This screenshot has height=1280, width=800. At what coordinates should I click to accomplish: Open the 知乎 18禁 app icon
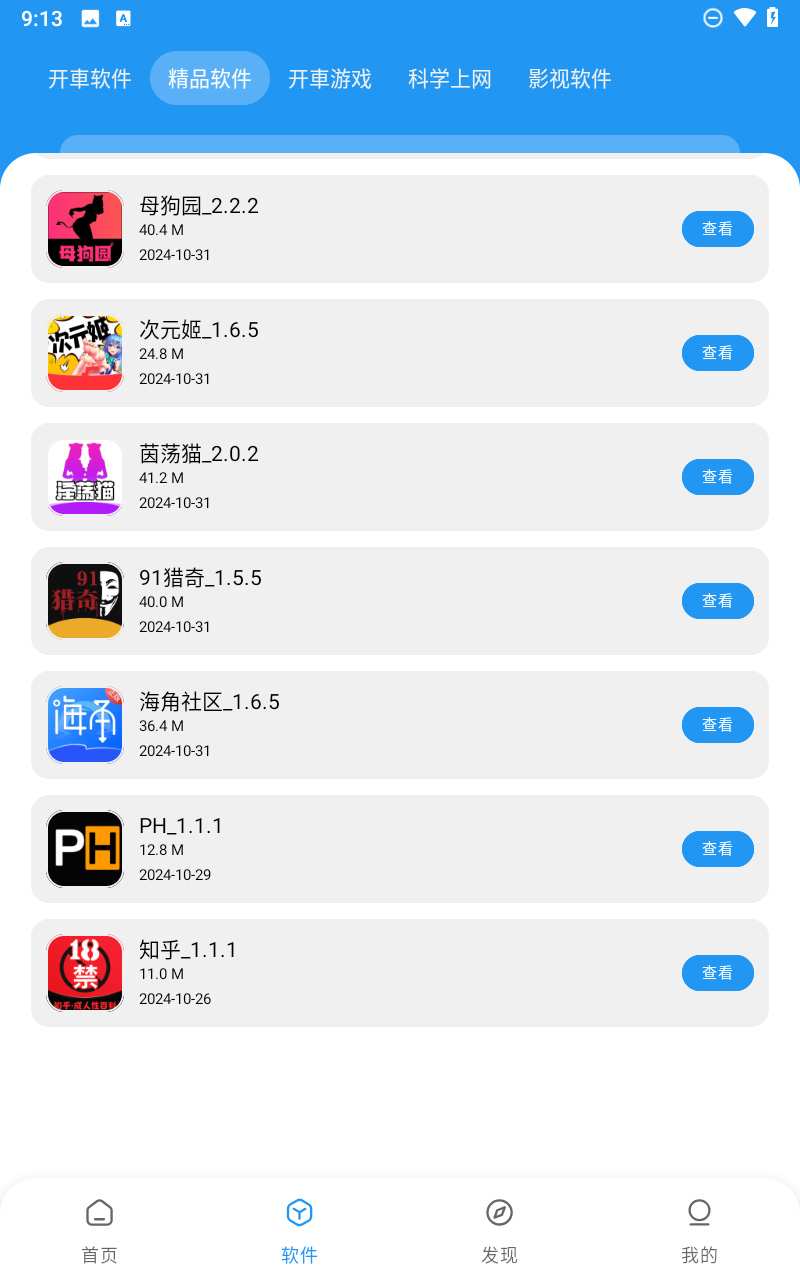click(x=85, y=972)
